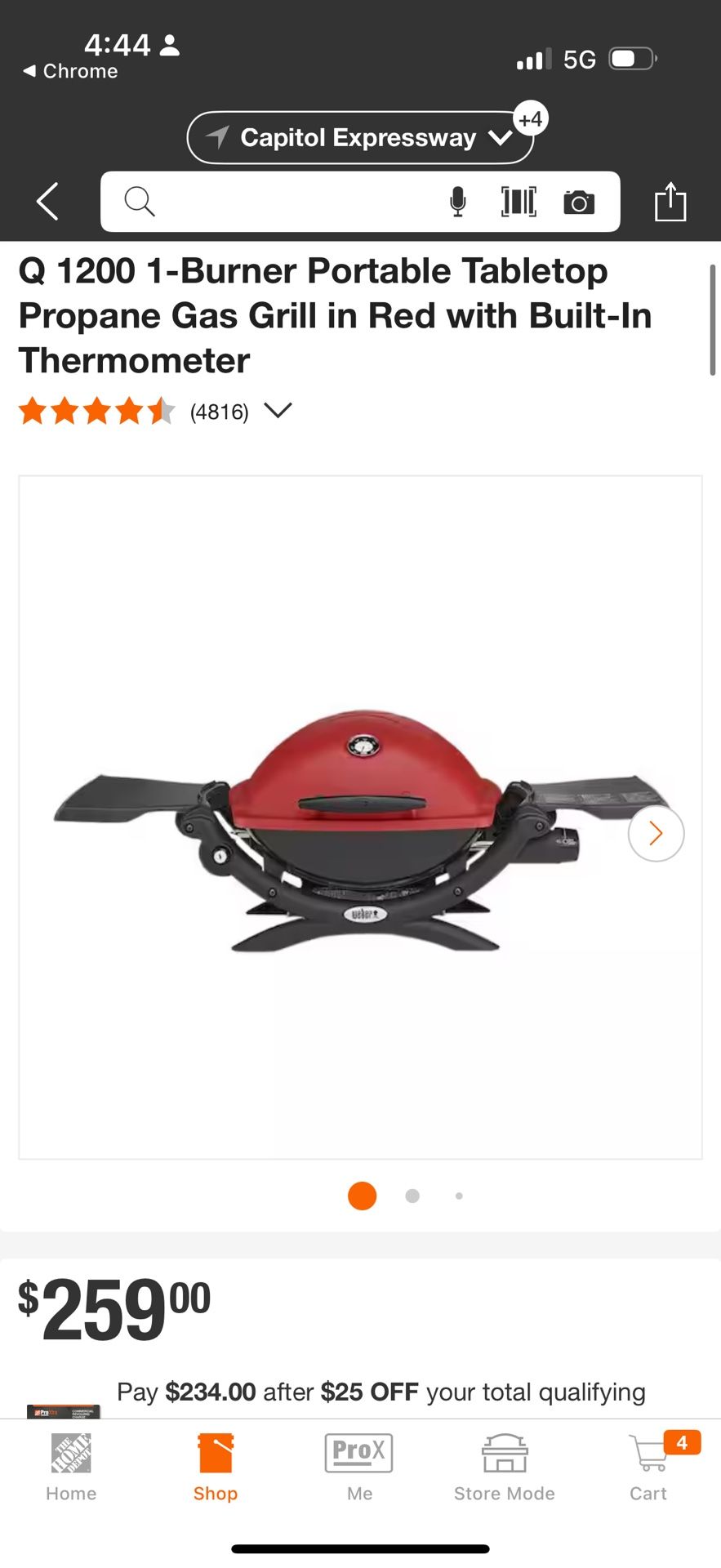721x1568 pixels.
Task: Select the camera icon for image search
Action: pos(580,202)
